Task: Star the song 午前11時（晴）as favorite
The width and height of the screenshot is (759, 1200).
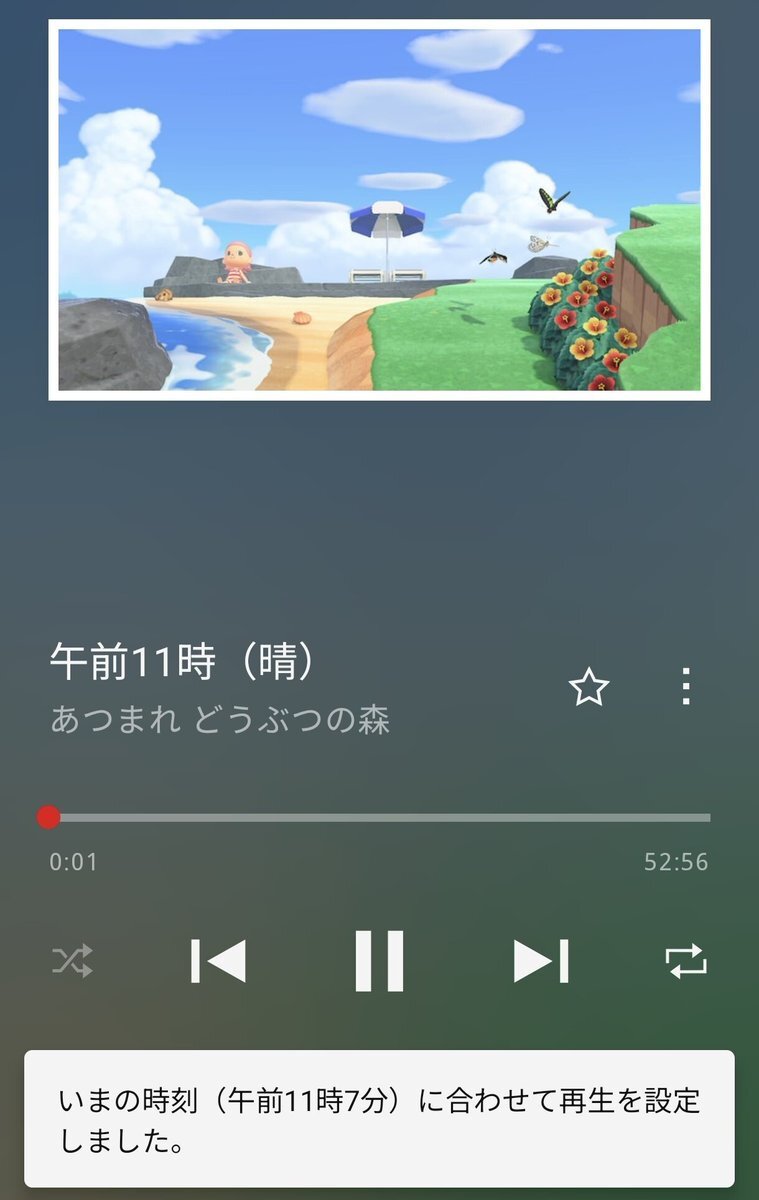Action: 590,688
